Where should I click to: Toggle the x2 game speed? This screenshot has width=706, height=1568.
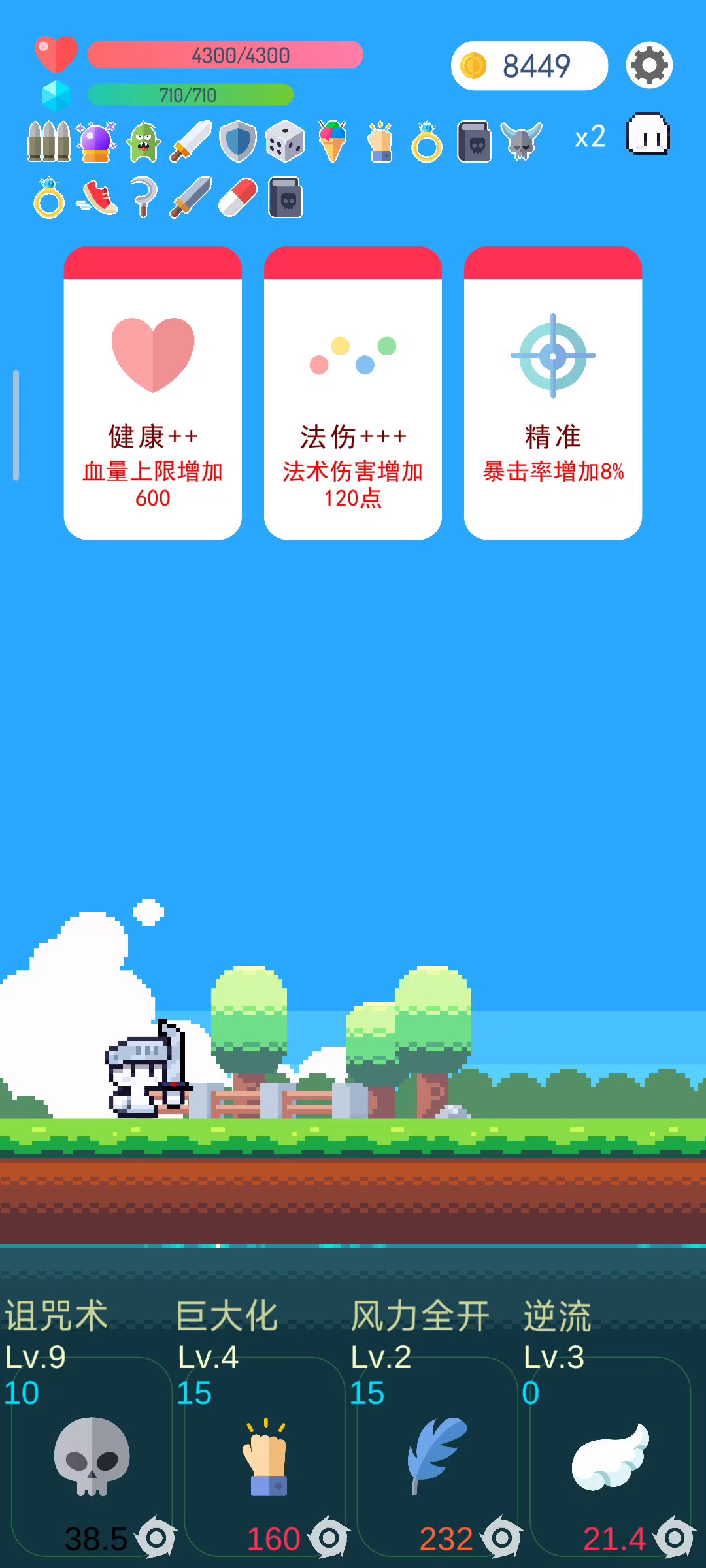[x=590, y=137]
